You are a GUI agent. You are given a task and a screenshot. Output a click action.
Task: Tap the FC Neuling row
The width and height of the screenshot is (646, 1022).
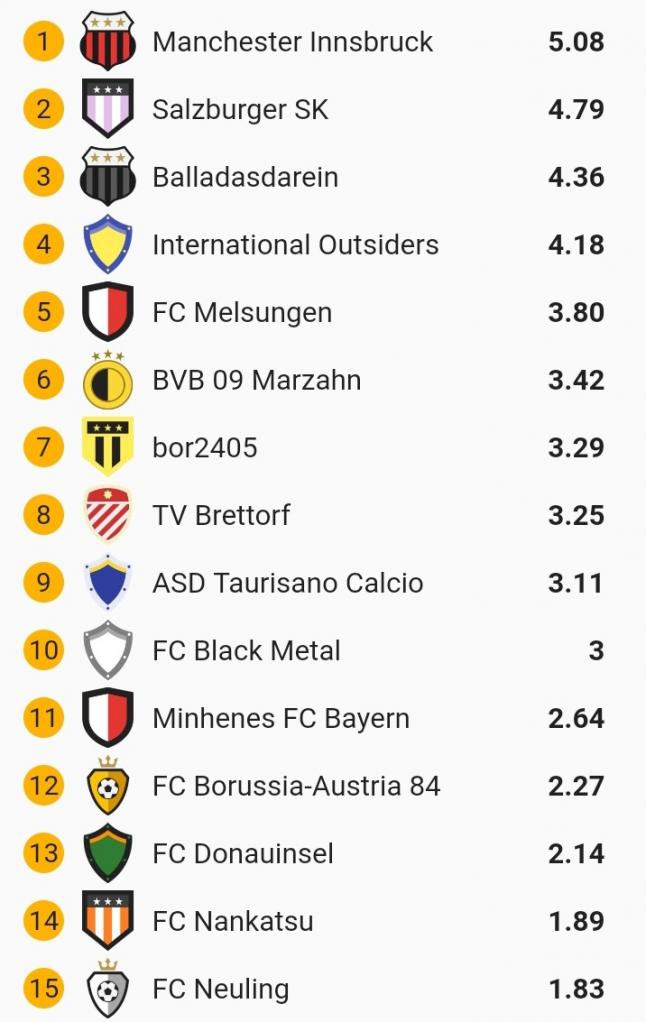coord(220,989)
